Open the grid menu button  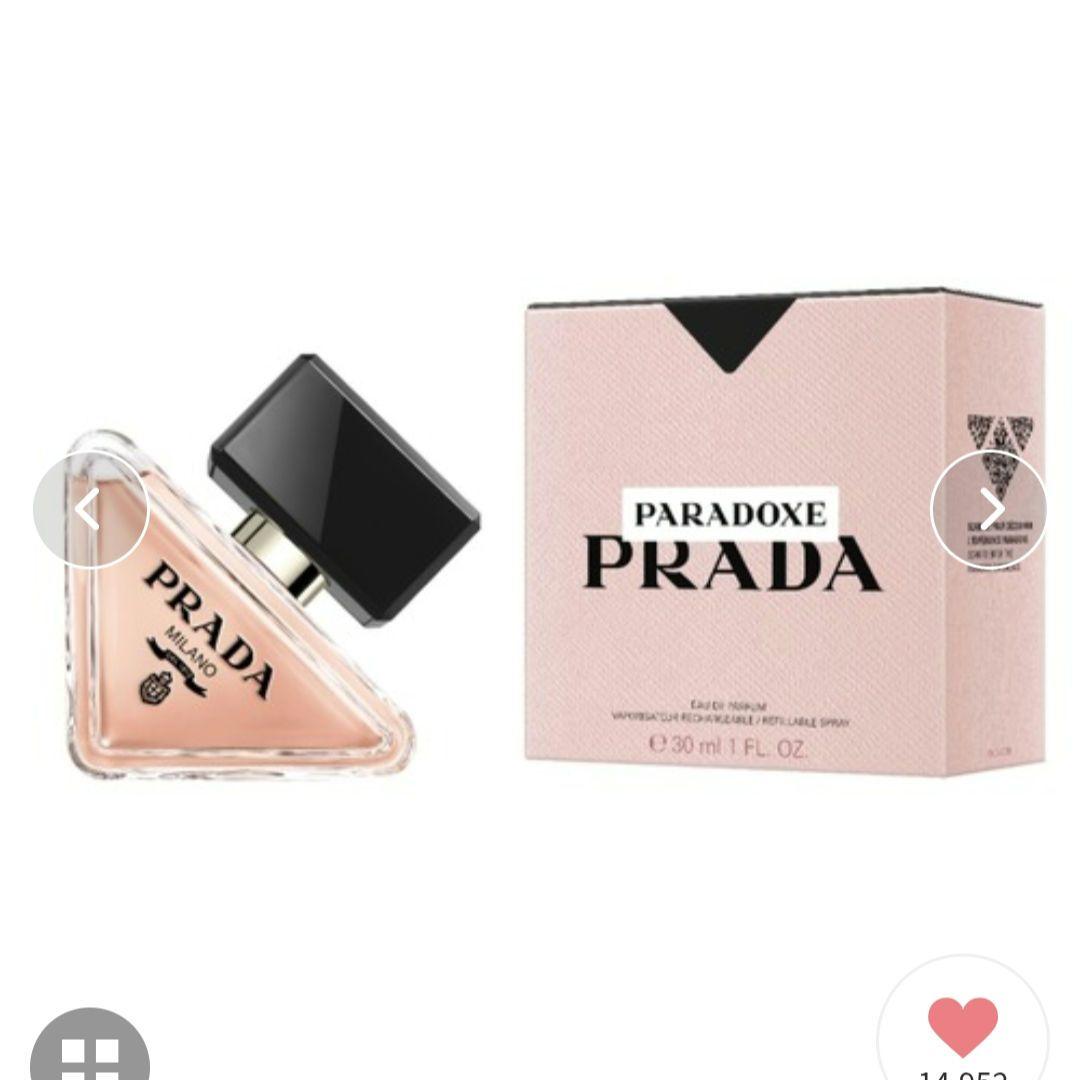[x=90, y=1050]
